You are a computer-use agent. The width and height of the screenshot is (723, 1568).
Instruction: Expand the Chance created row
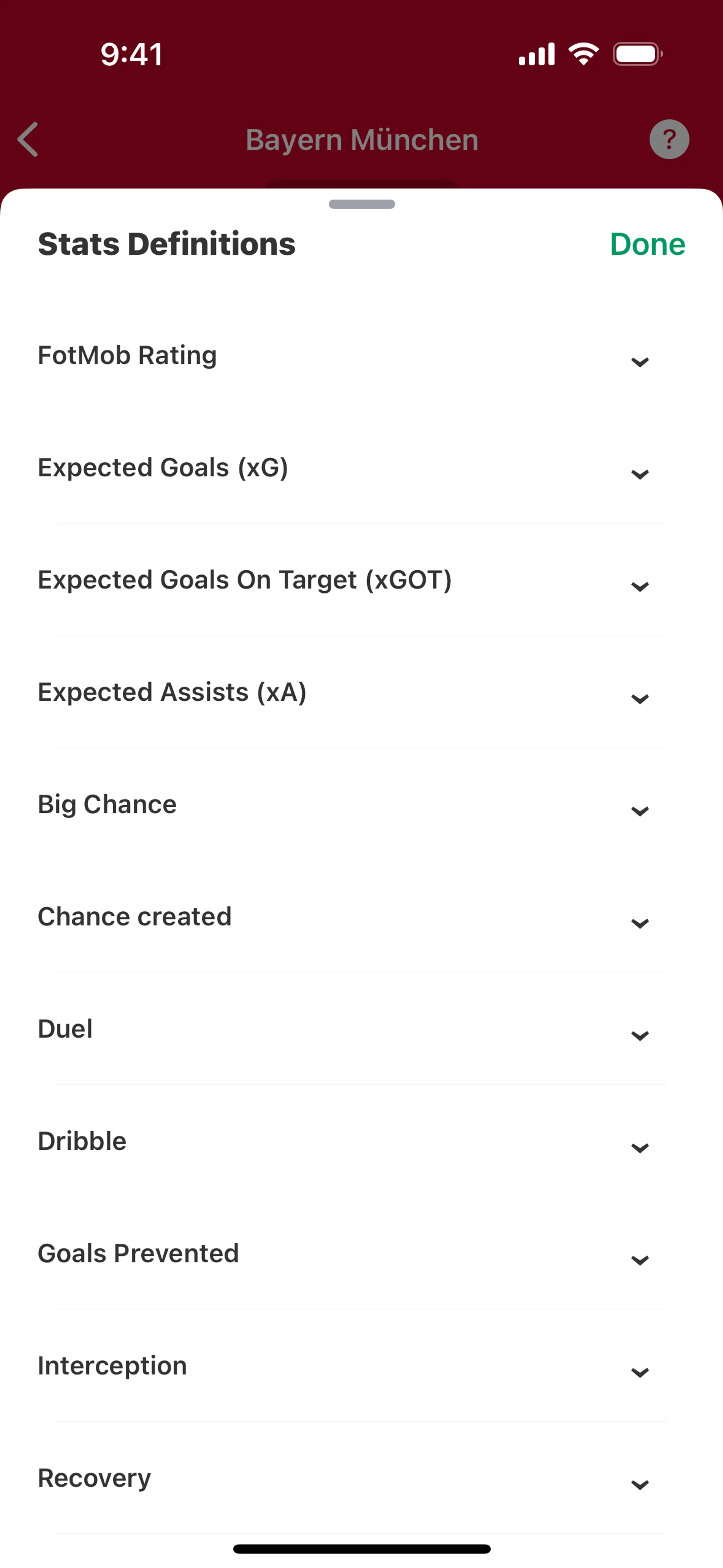[x=639, y=923]
